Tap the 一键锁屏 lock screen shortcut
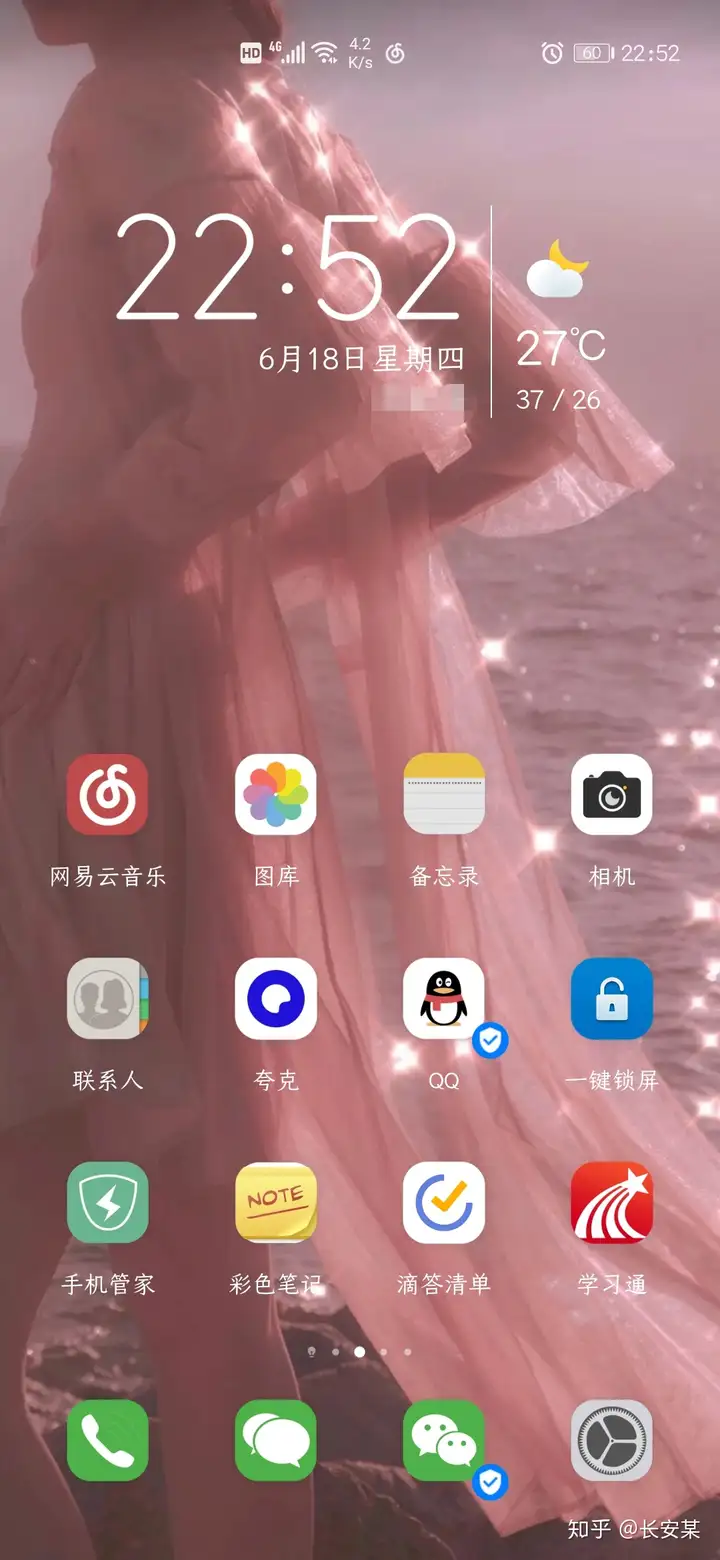This screenshot has height=1560, width=720. (x=611, y=998)
